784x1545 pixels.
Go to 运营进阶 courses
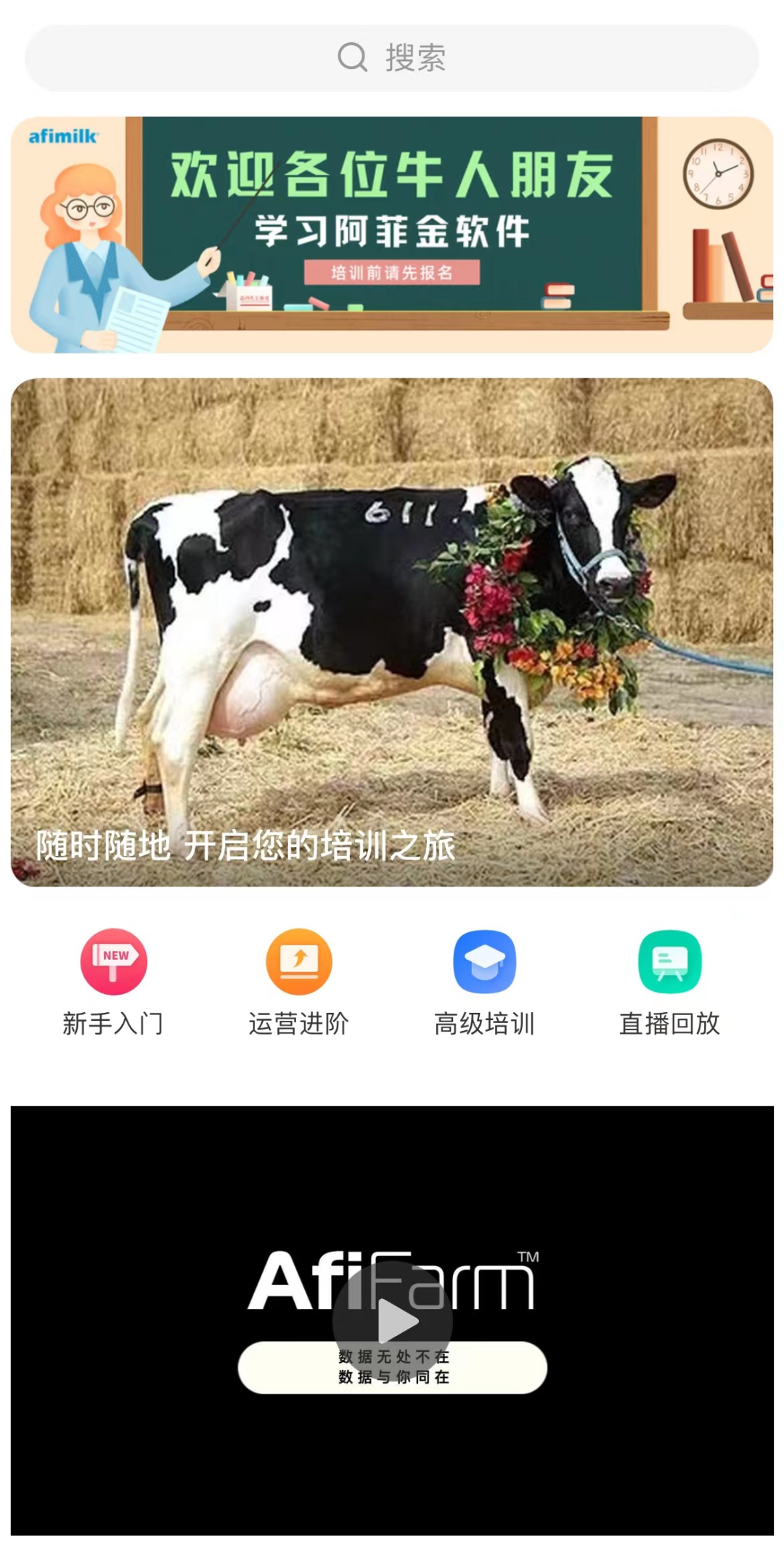pos(299,982)
